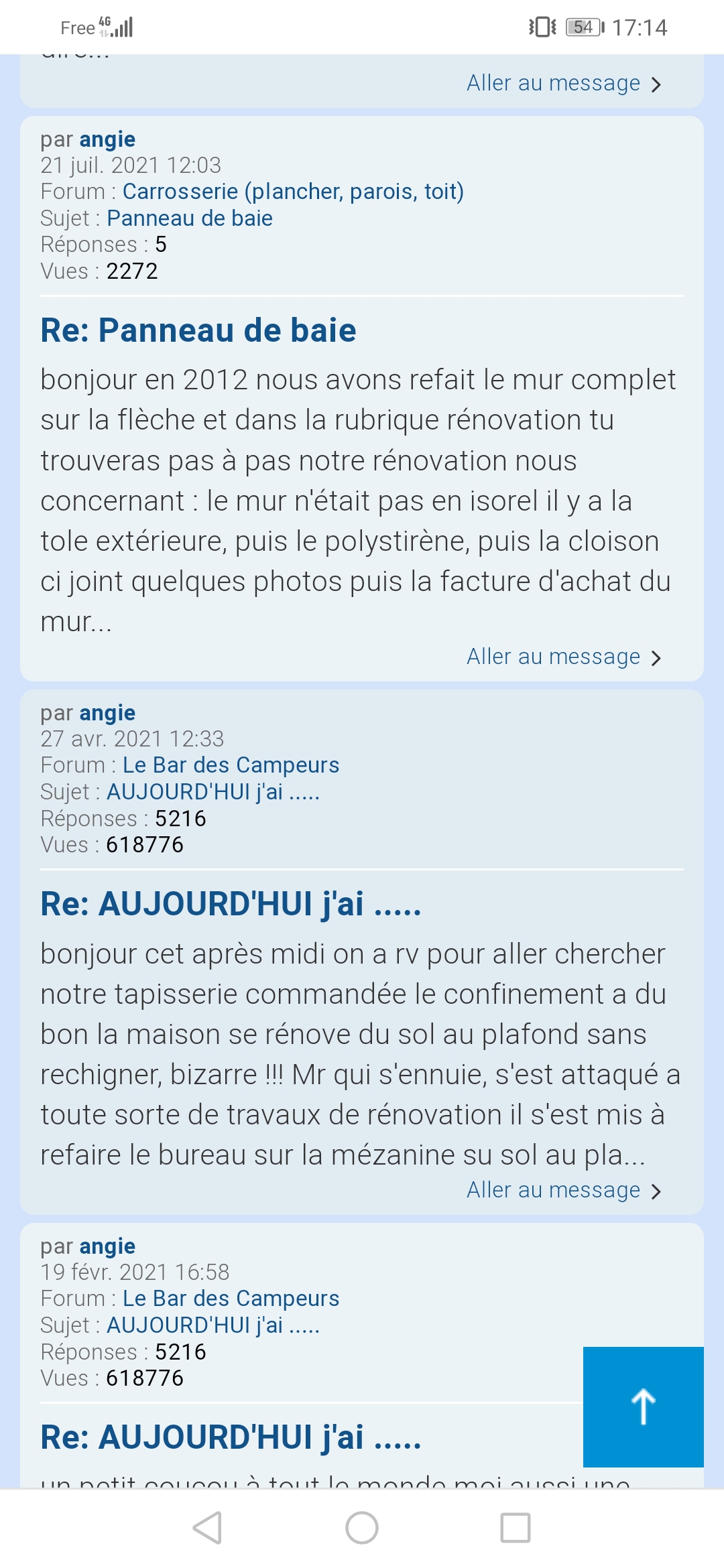Return to the home screen
This screenshot has height=1568, width=724.
(362, 1528)
